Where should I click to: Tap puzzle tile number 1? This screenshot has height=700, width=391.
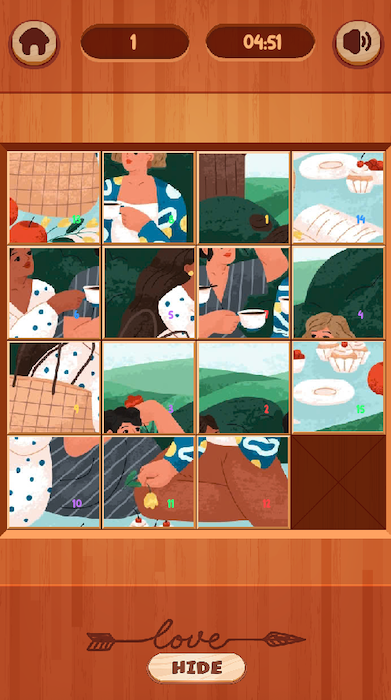(x=244, y=197)
